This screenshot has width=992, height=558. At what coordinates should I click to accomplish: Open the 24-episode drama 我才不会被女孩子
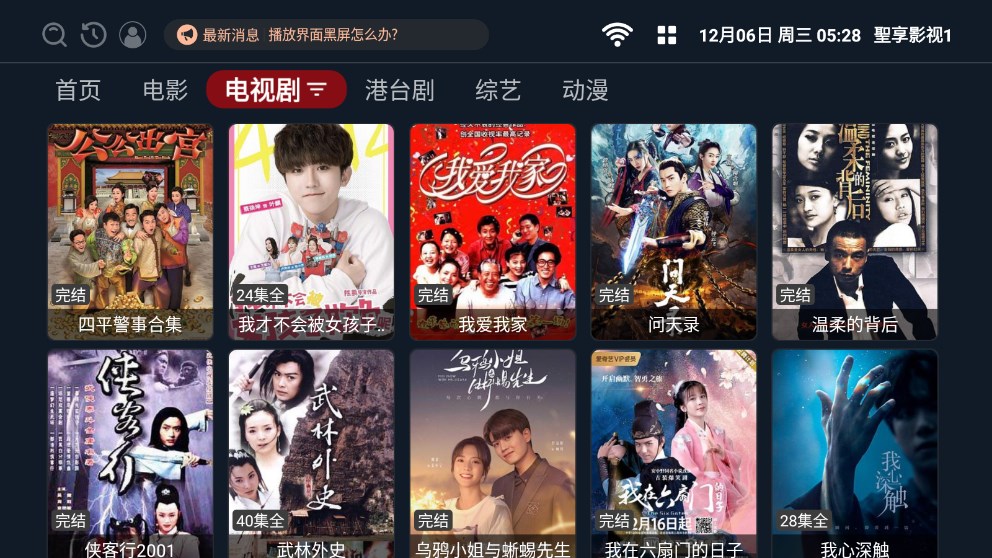tap(311, 231)
